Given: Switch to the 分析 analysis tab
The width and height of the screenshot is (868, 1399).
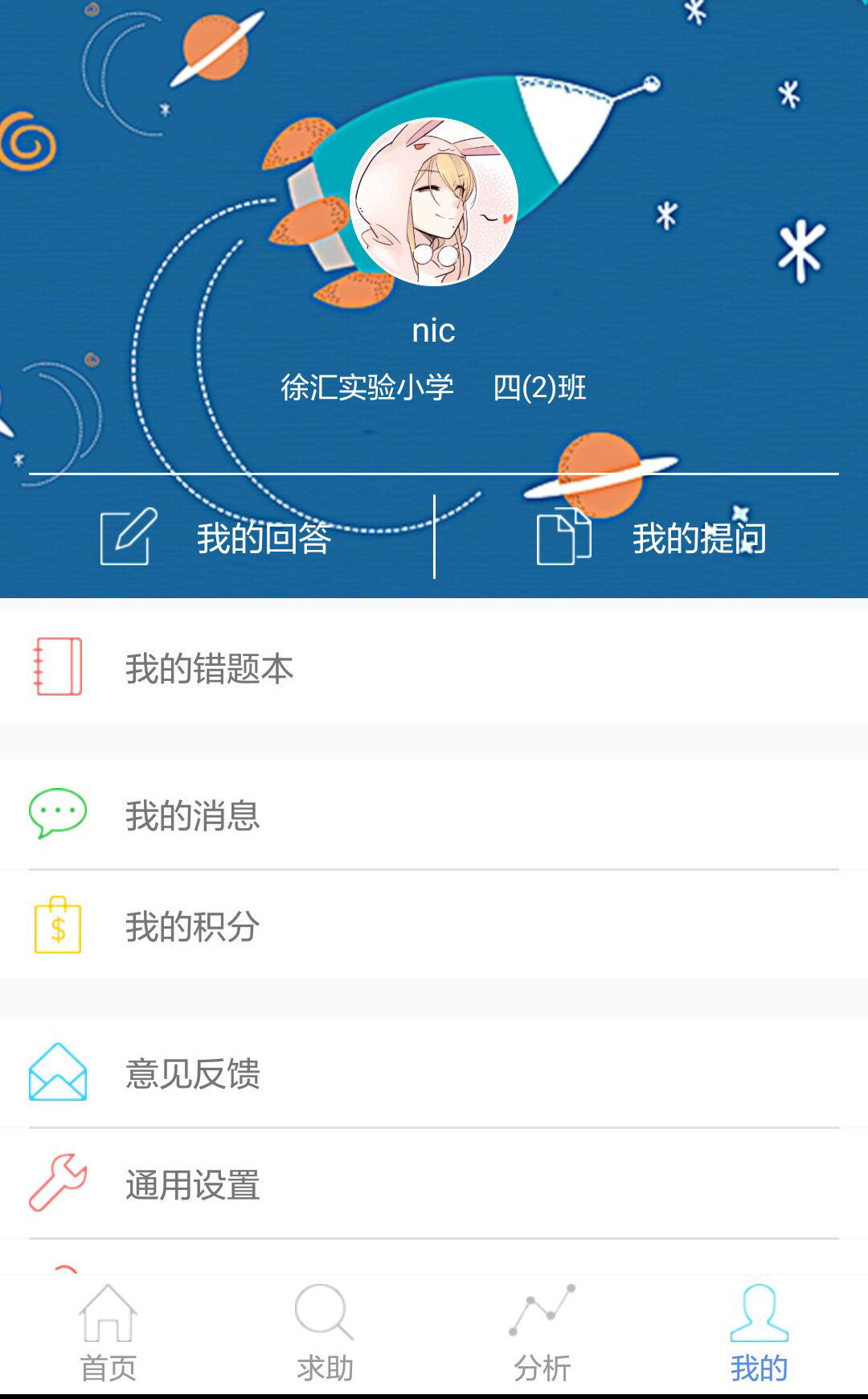Looking at the screenshot, I should click(542, 1333).
